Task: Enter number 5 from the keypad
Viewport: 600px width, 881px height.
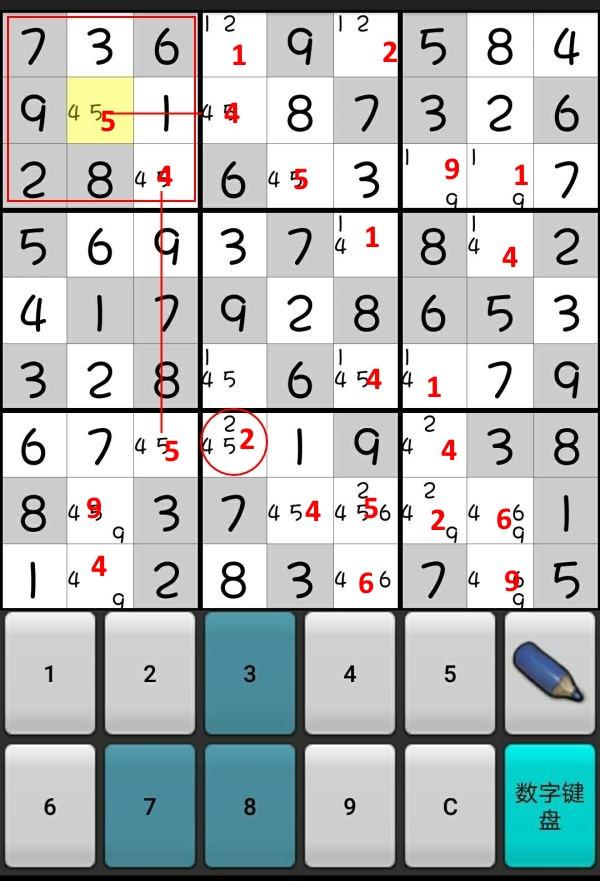Action: [450, 674]
